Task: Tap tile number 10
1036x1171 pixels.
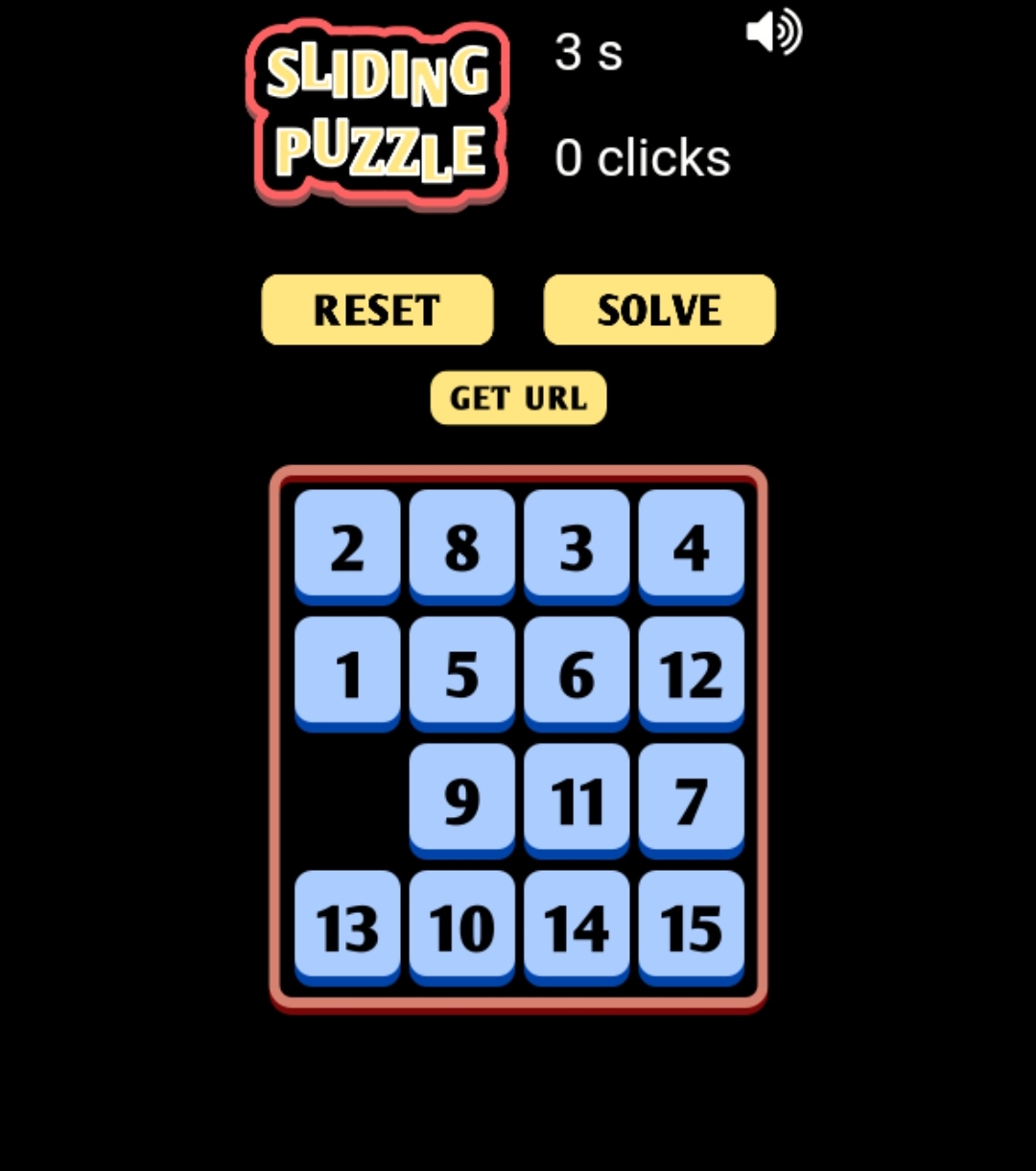Action: pos(461,925)
